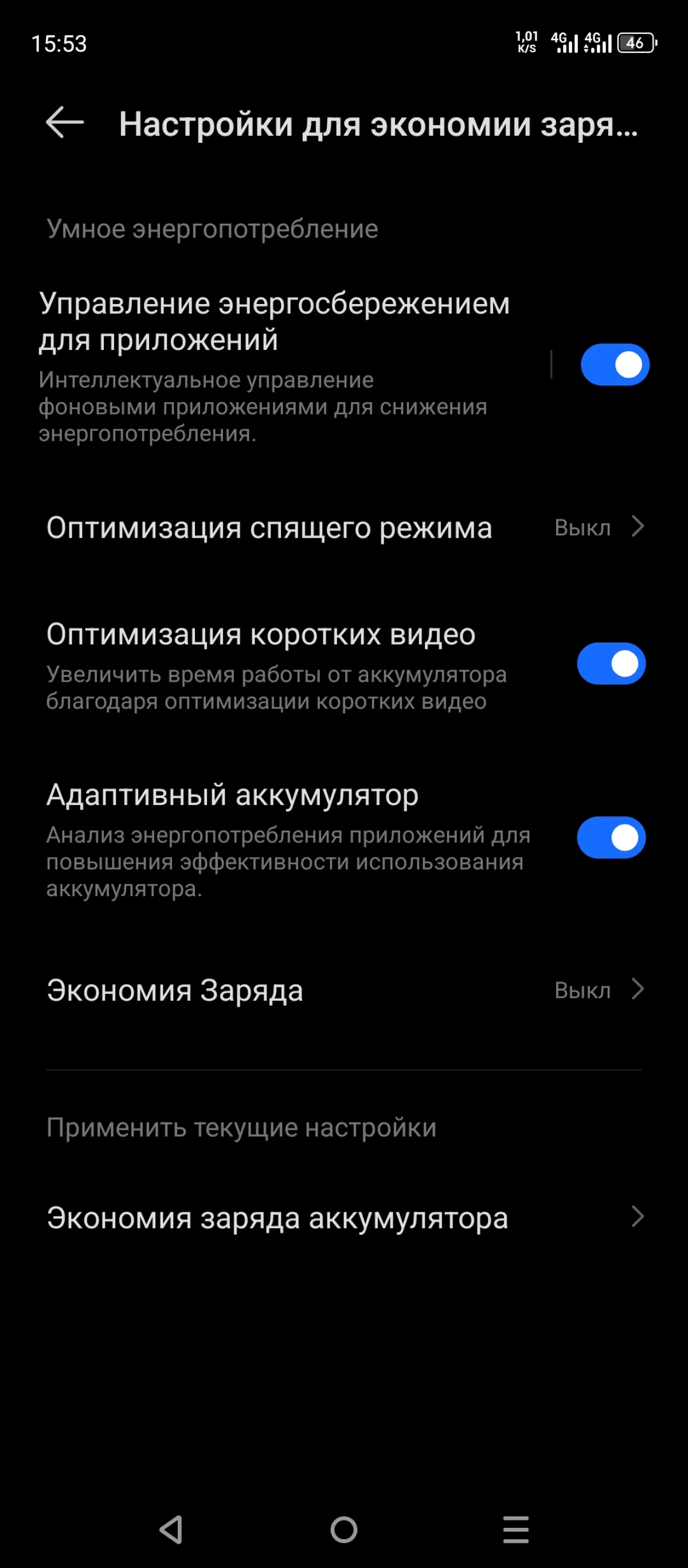Open Экономия Заряда using the right chevron

(637, 990)
